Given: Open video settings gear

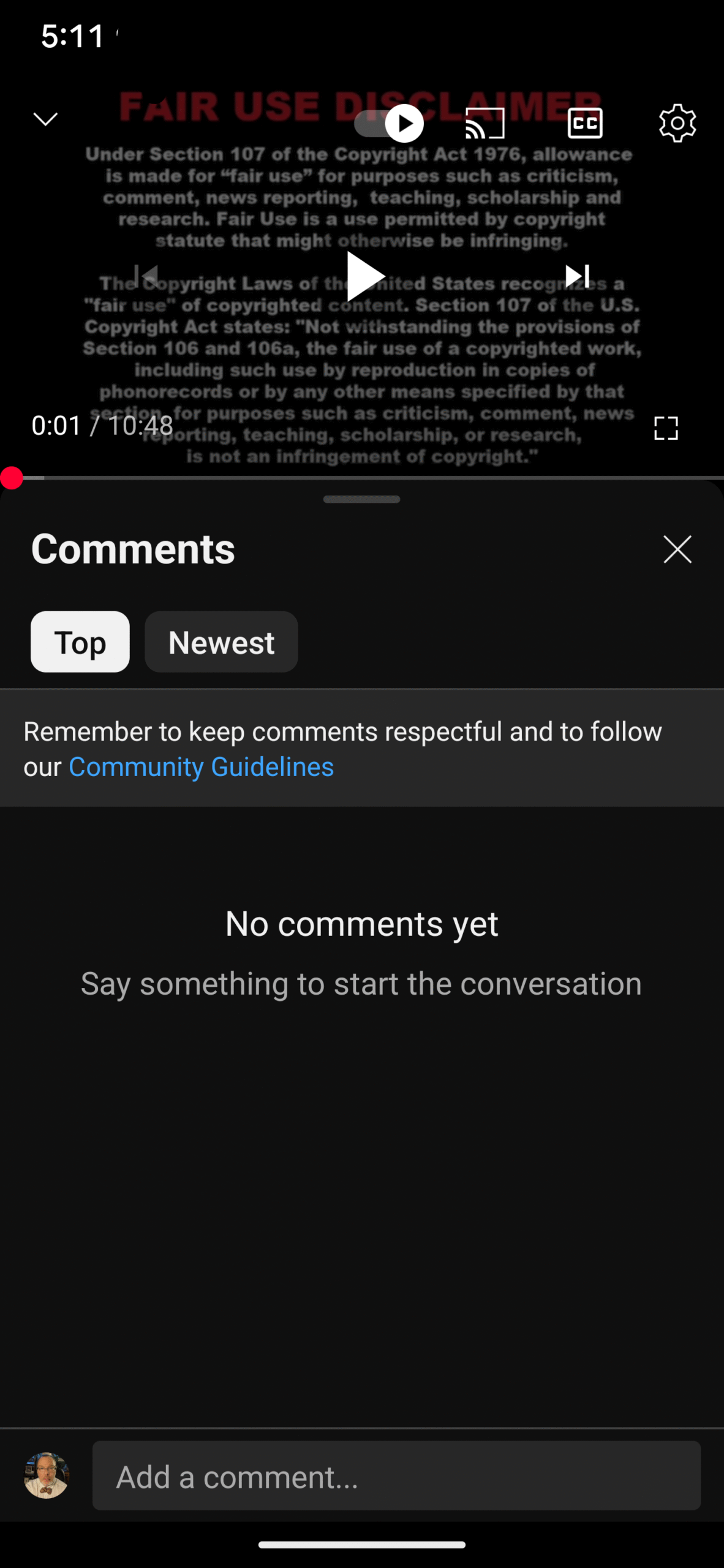Looking at the screenshot, I should pos(677,123).
